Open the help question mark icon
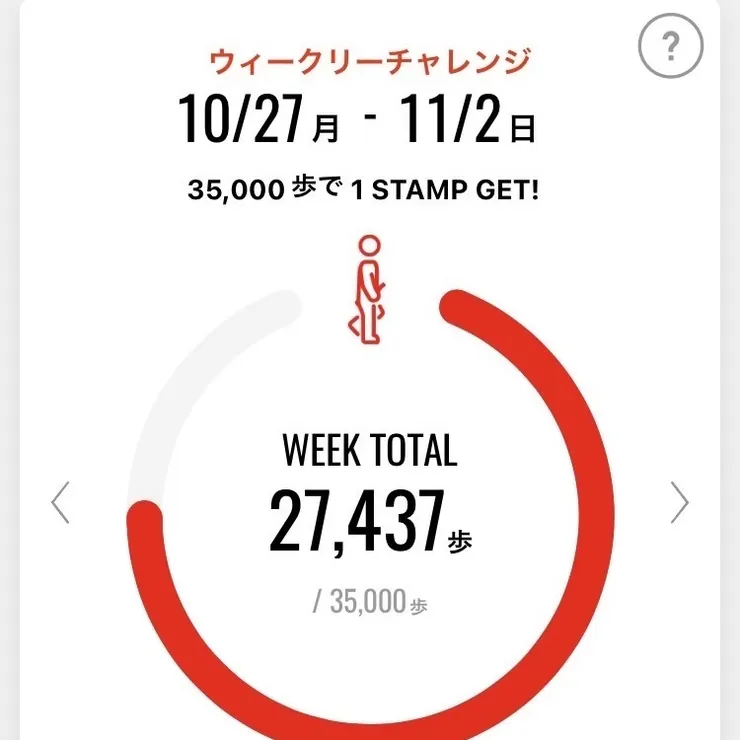 (672, 46)
